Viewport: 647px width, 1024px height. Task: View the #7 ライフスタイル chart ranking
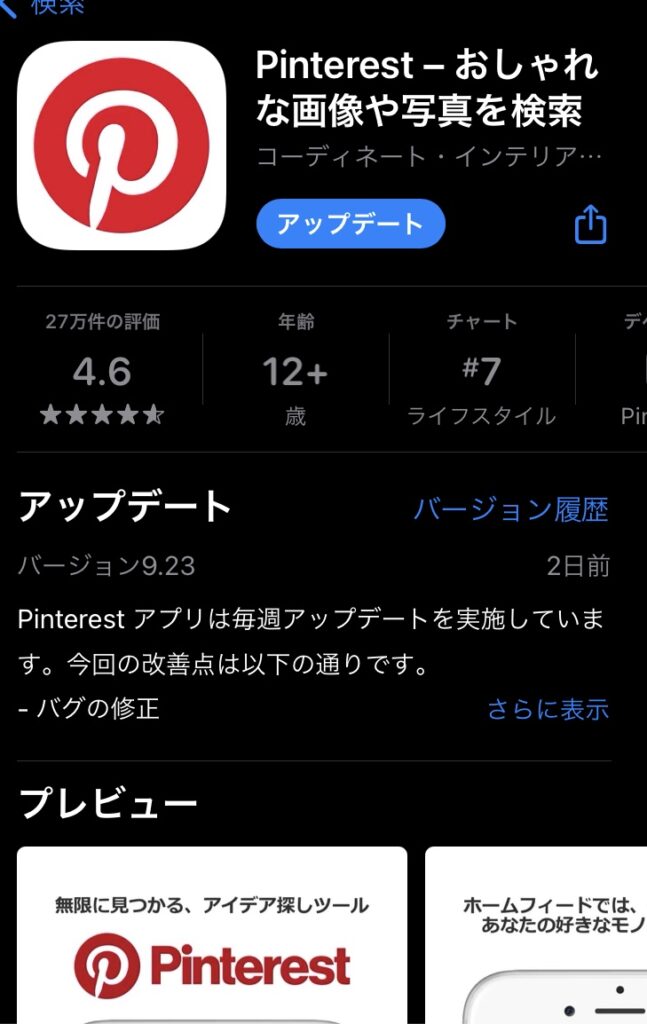point(481,370)
